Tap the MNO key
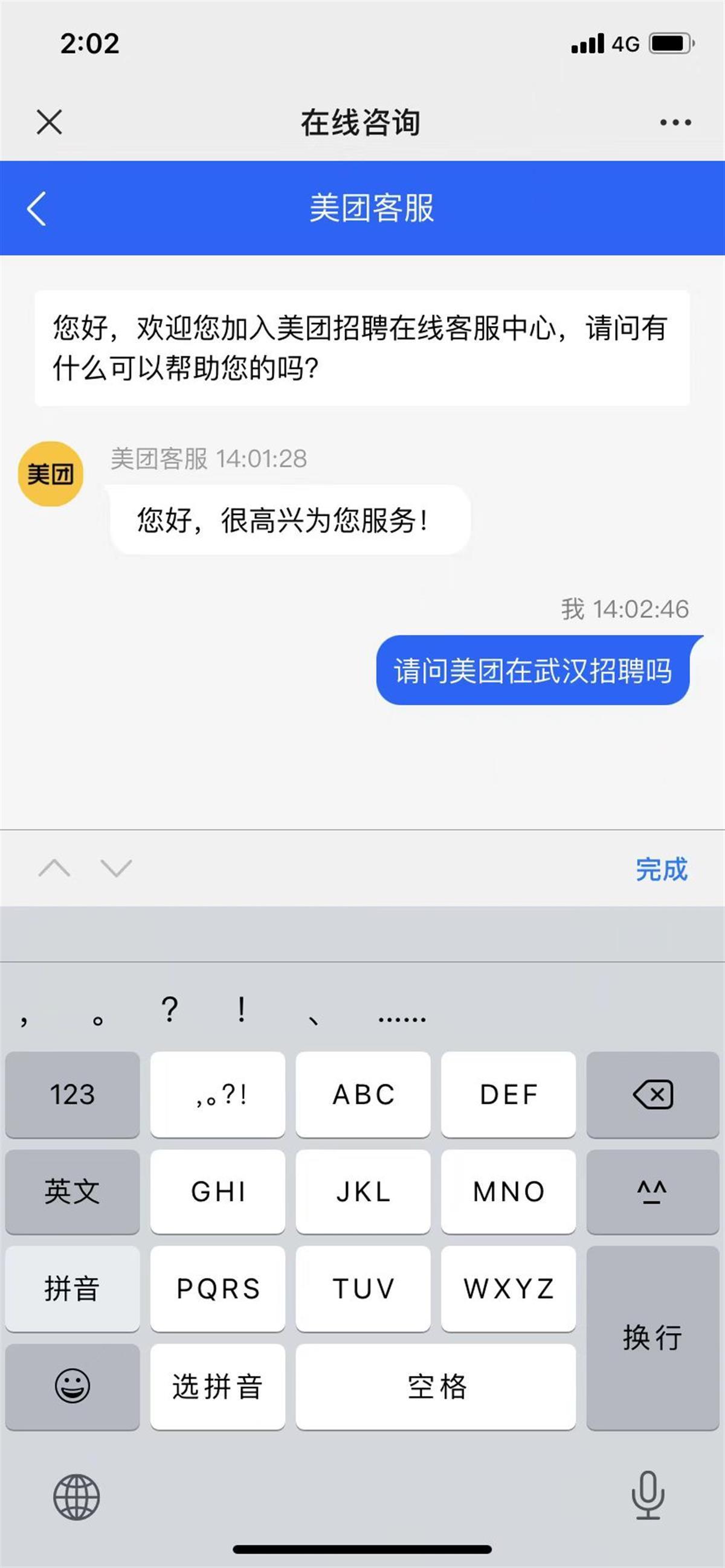Viewport: 725px width, 1568px height. tap(508, 1191)
